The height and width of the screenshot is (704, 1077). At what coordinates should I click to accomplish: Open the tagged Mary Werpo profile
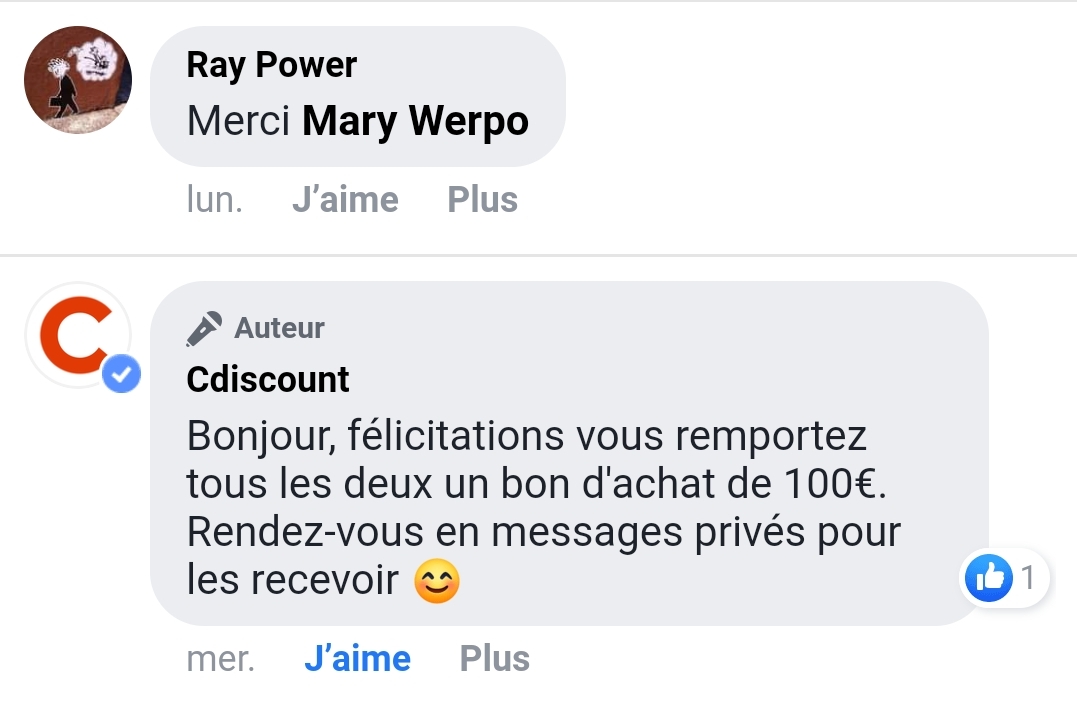[415, 122]
